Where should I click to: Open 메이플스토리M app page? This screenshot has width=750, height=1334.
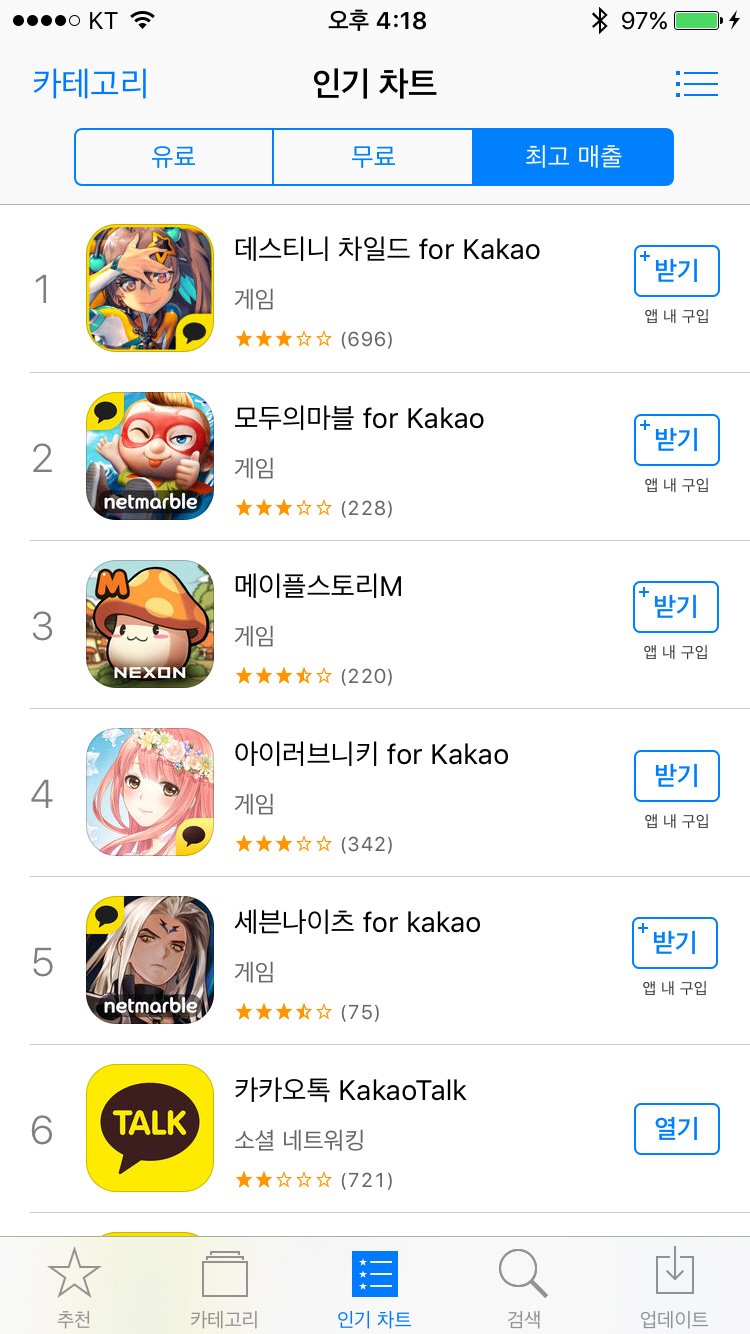pyautogui.click(x=318, y=586)
